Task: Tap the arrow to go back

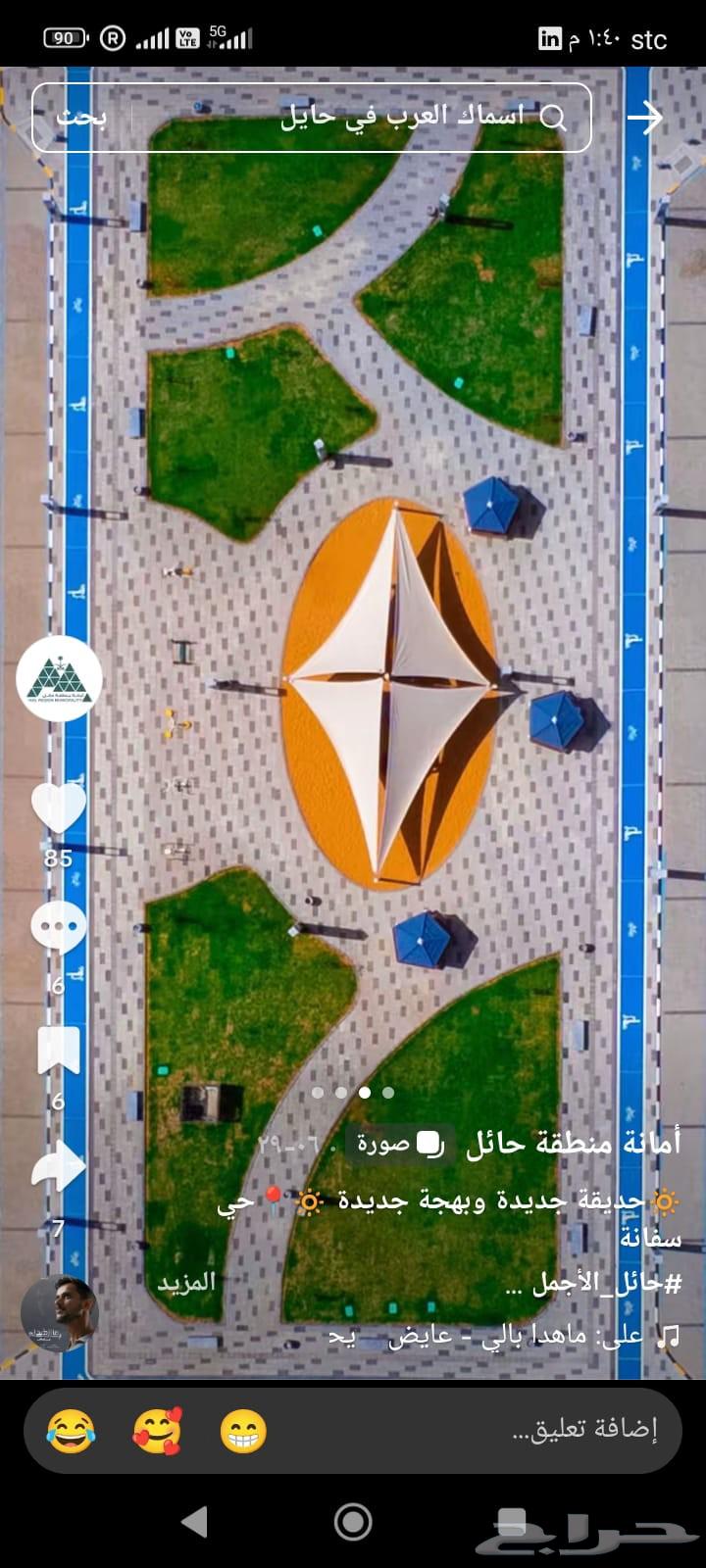Action: 645,118
